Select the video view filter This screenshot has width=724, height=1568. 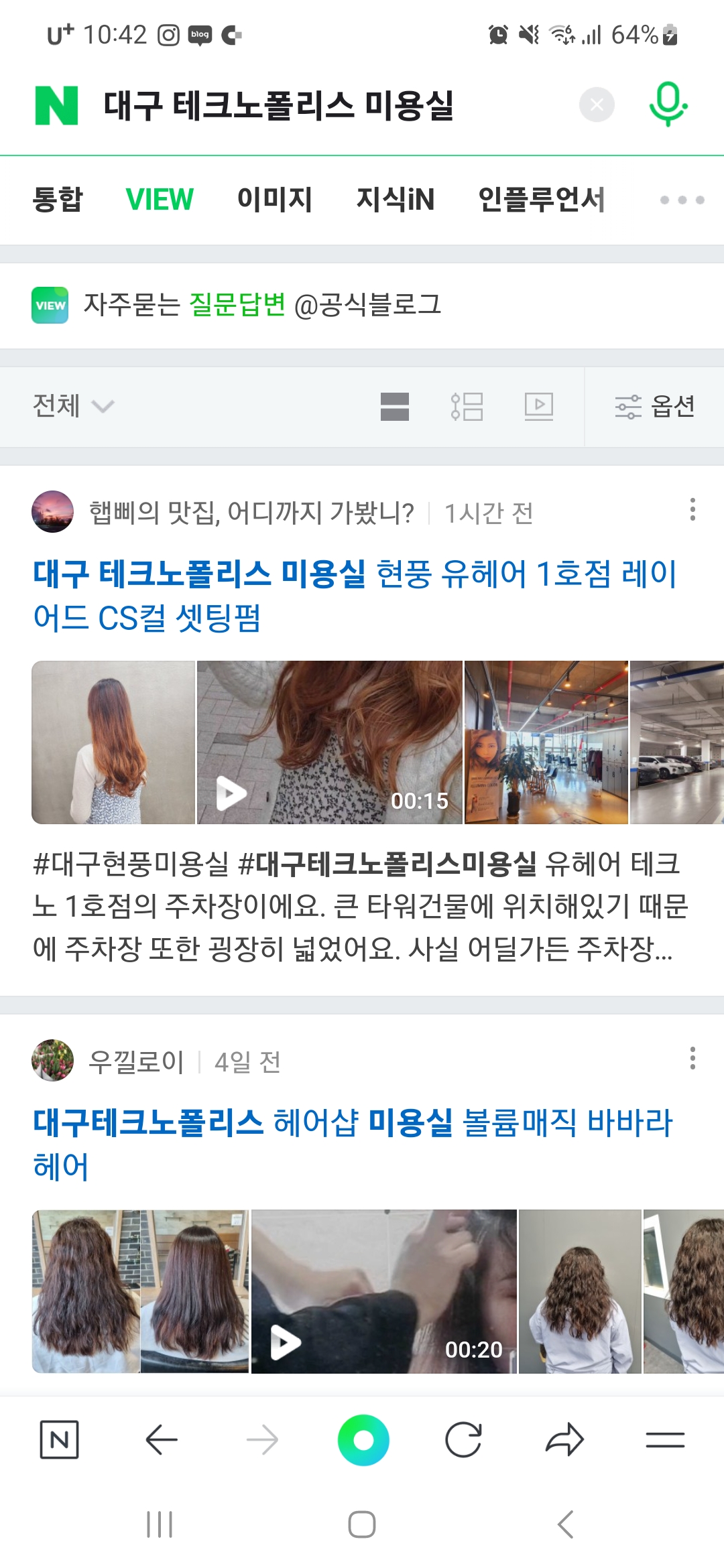(539, 406)
